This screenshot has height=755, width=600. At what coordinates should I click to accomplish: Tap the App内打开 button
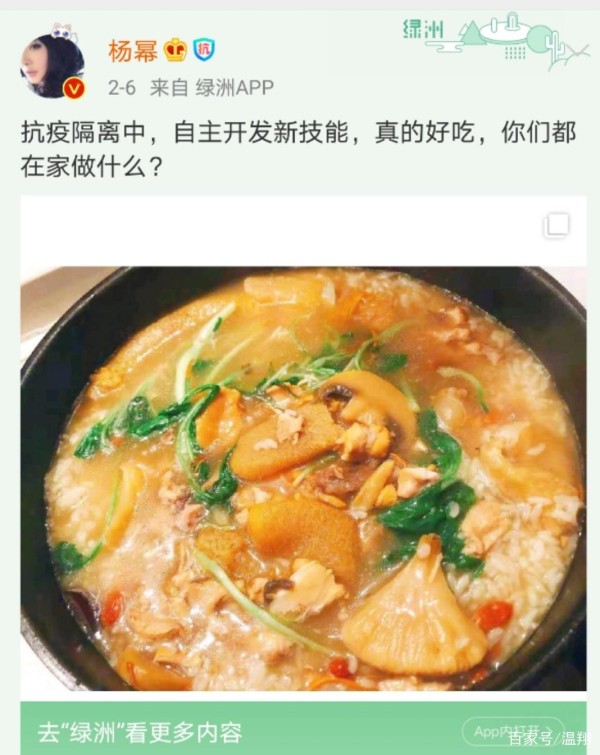click(512, 731)
